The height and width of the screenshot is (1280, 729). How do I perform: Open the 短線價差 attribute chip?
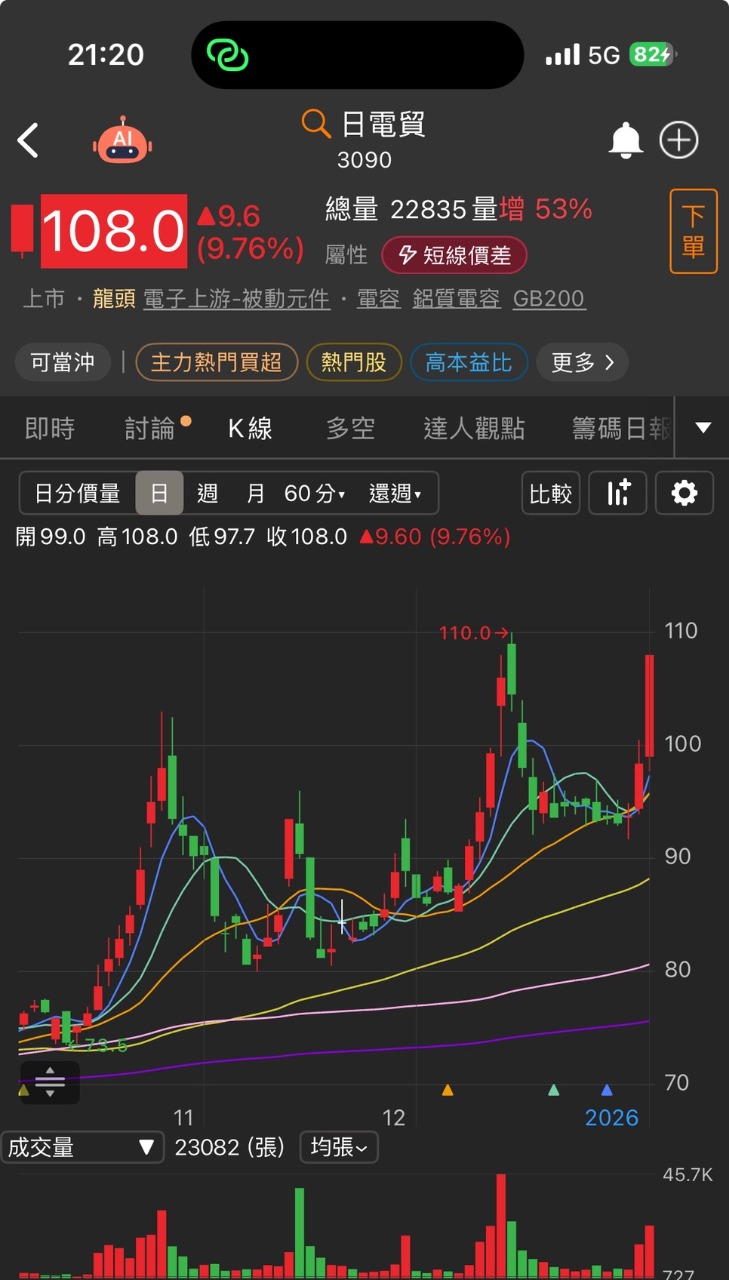click(454, 255)
